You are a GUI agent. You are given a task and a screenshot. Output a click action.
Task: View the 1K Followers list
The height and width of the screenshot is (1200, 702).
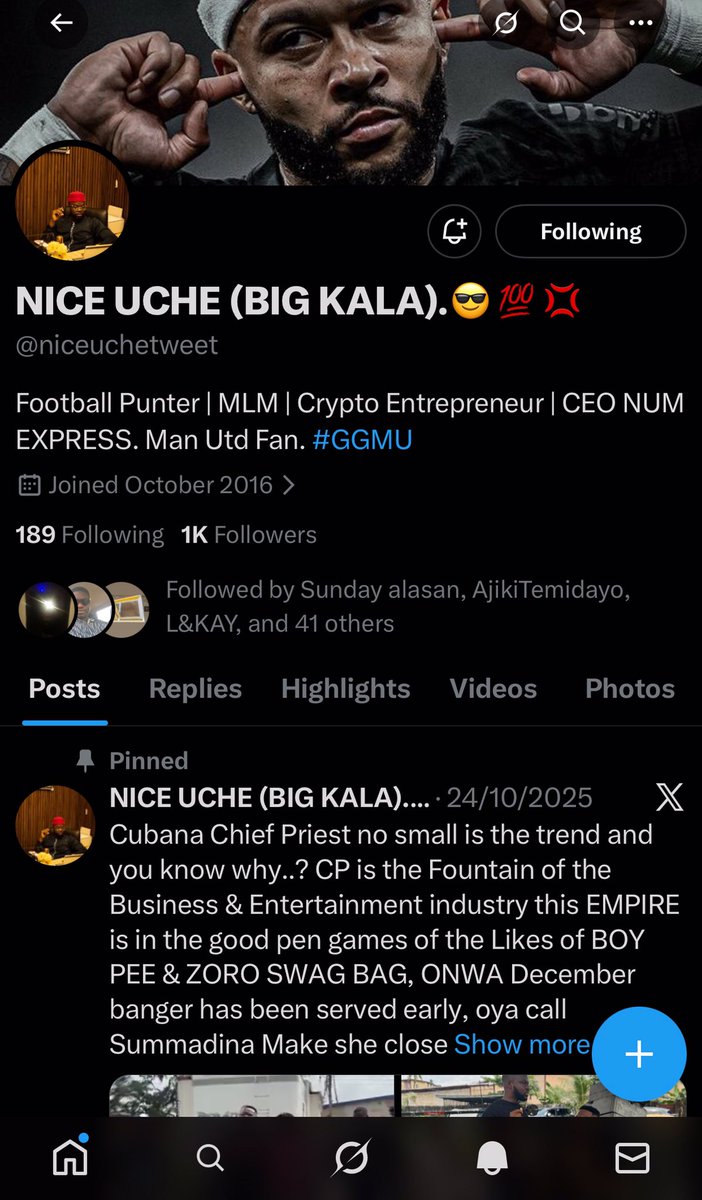248,535
